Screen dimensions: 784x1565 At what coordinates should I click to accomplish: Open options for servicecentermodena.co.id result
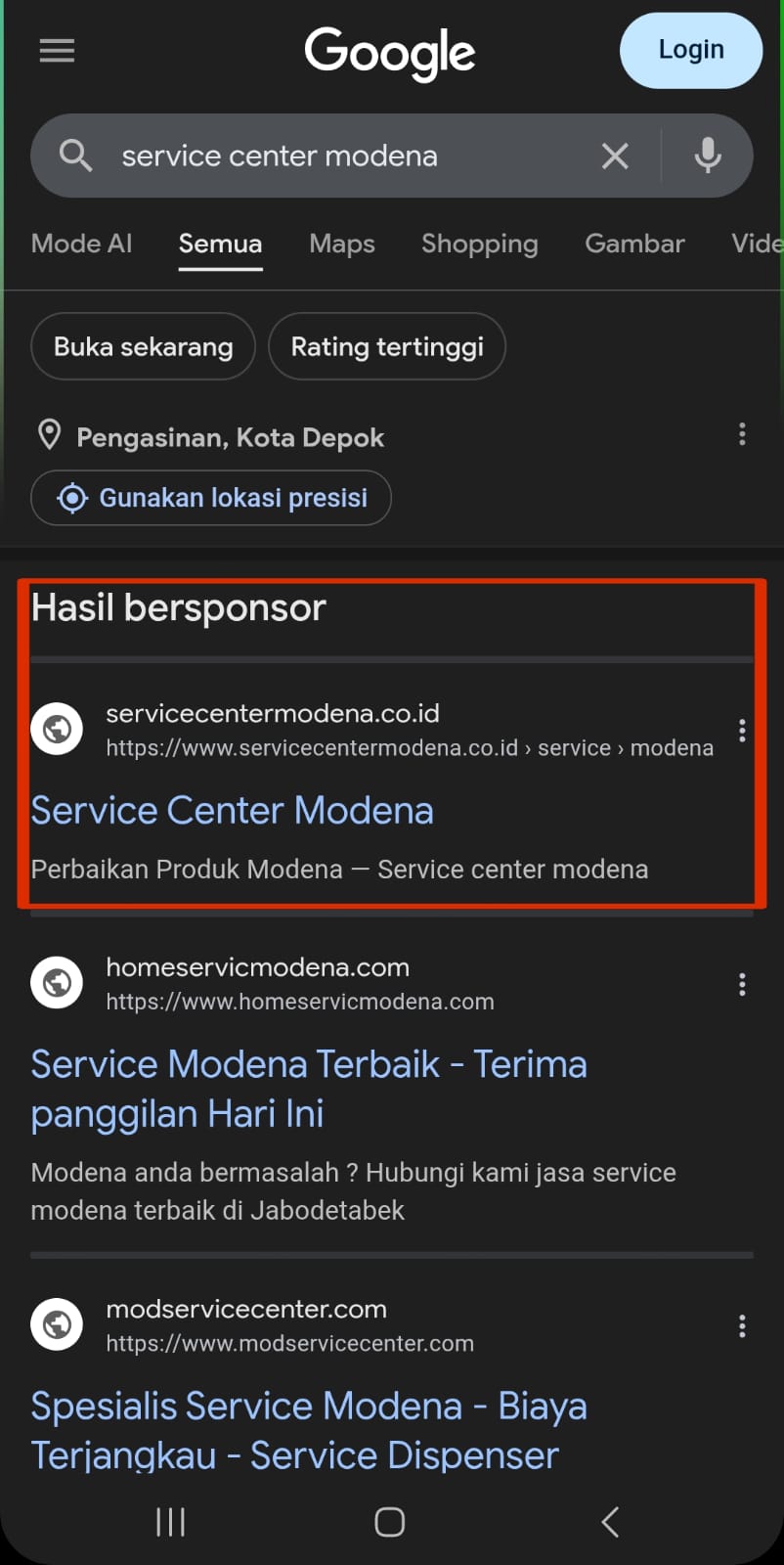pyautogui.click(x=742, y=731)
